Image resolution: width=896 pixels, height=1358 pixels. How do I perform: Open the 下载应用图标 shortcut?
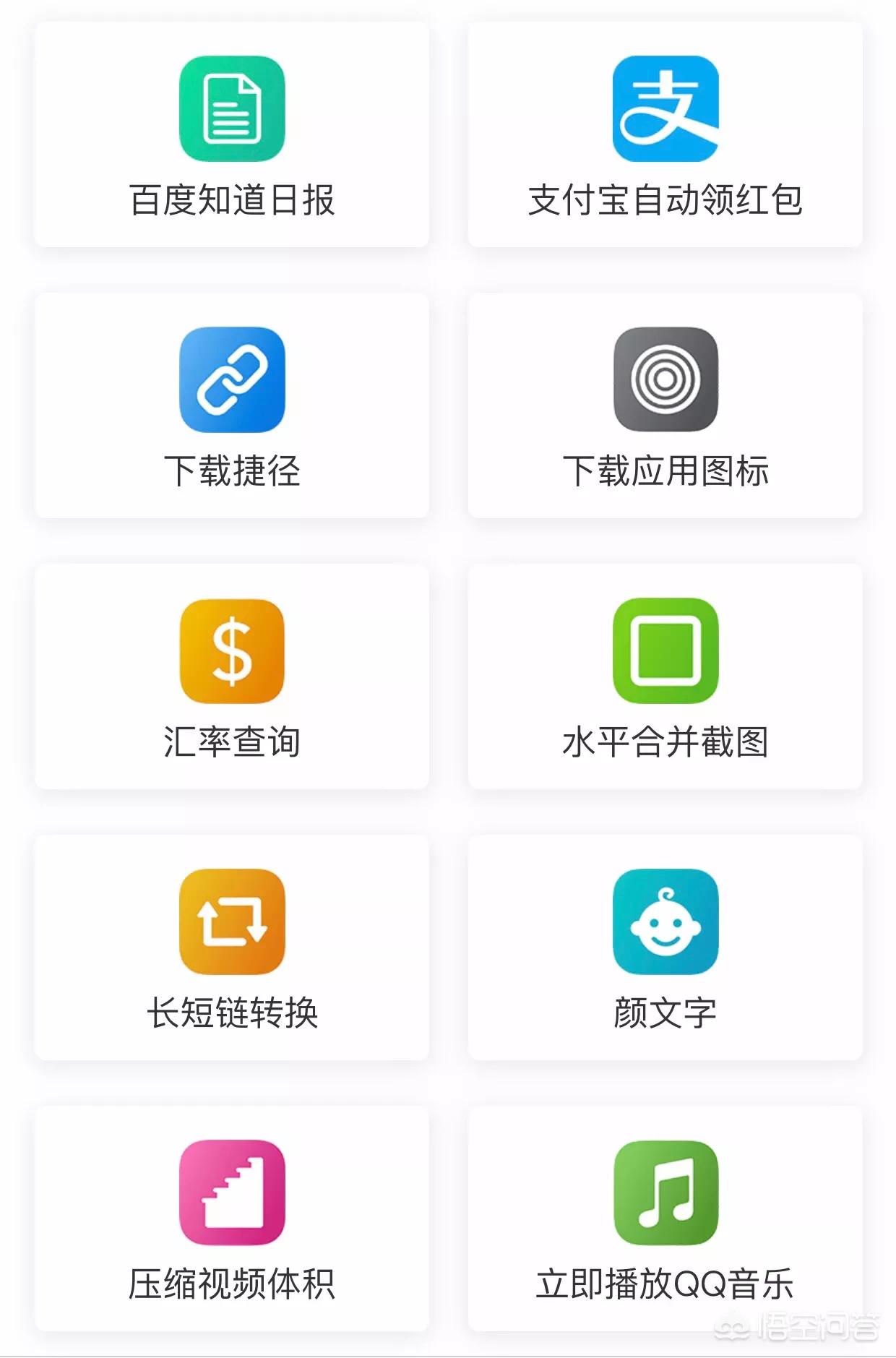coord(665,405)
